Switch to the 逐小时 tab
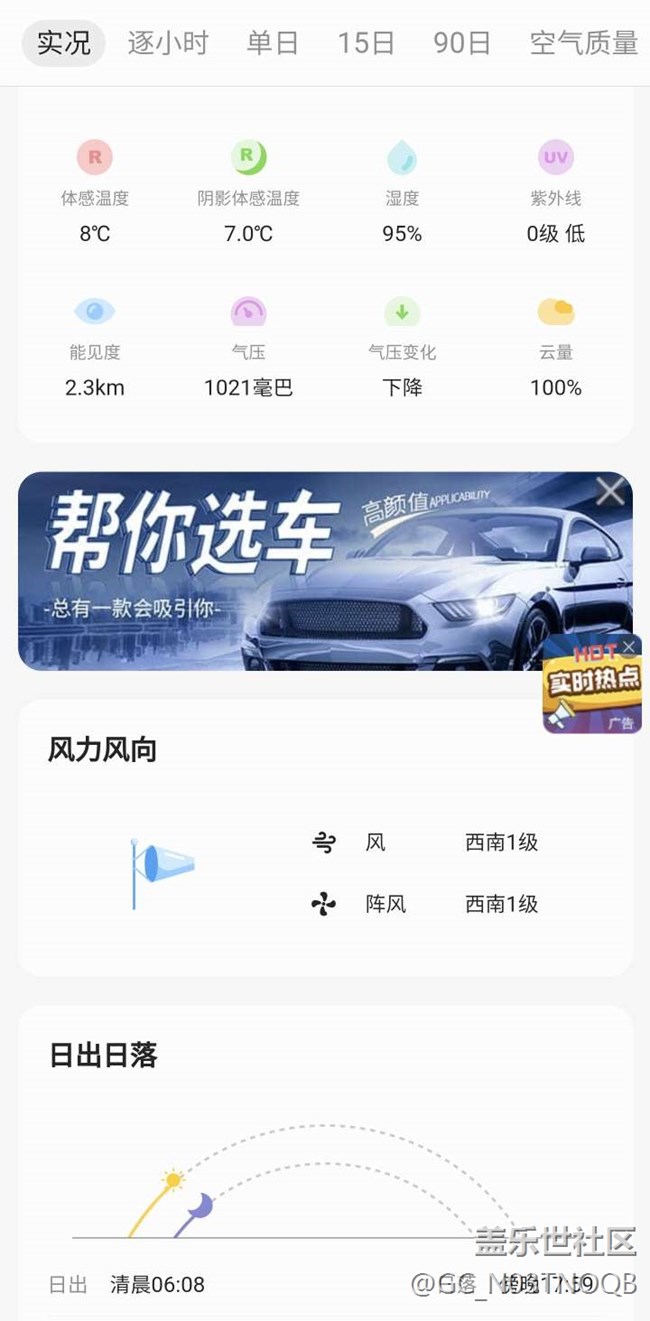 [x=168, y=43]
